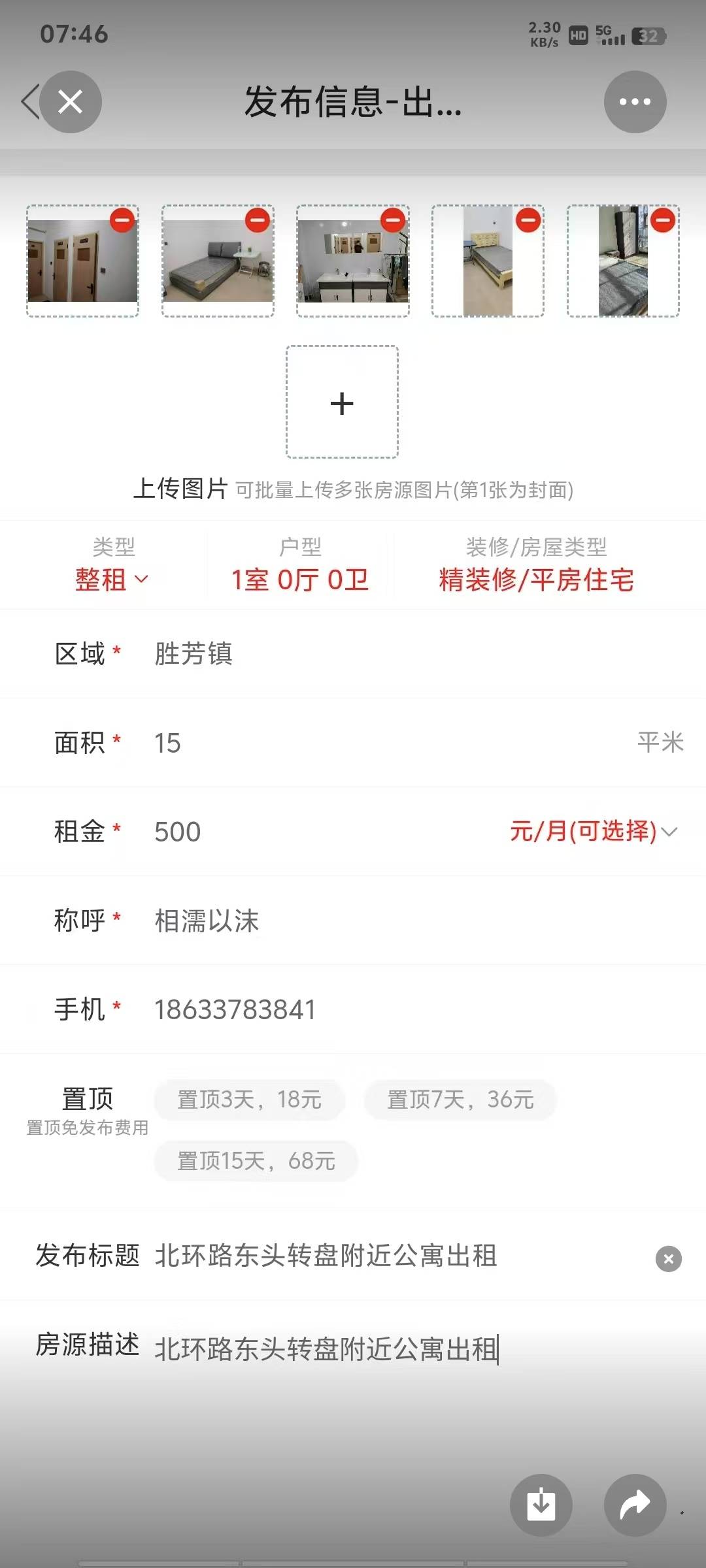Tap the share arrow button
This screenshot has height=1568, width=706.
(635, 1505)
